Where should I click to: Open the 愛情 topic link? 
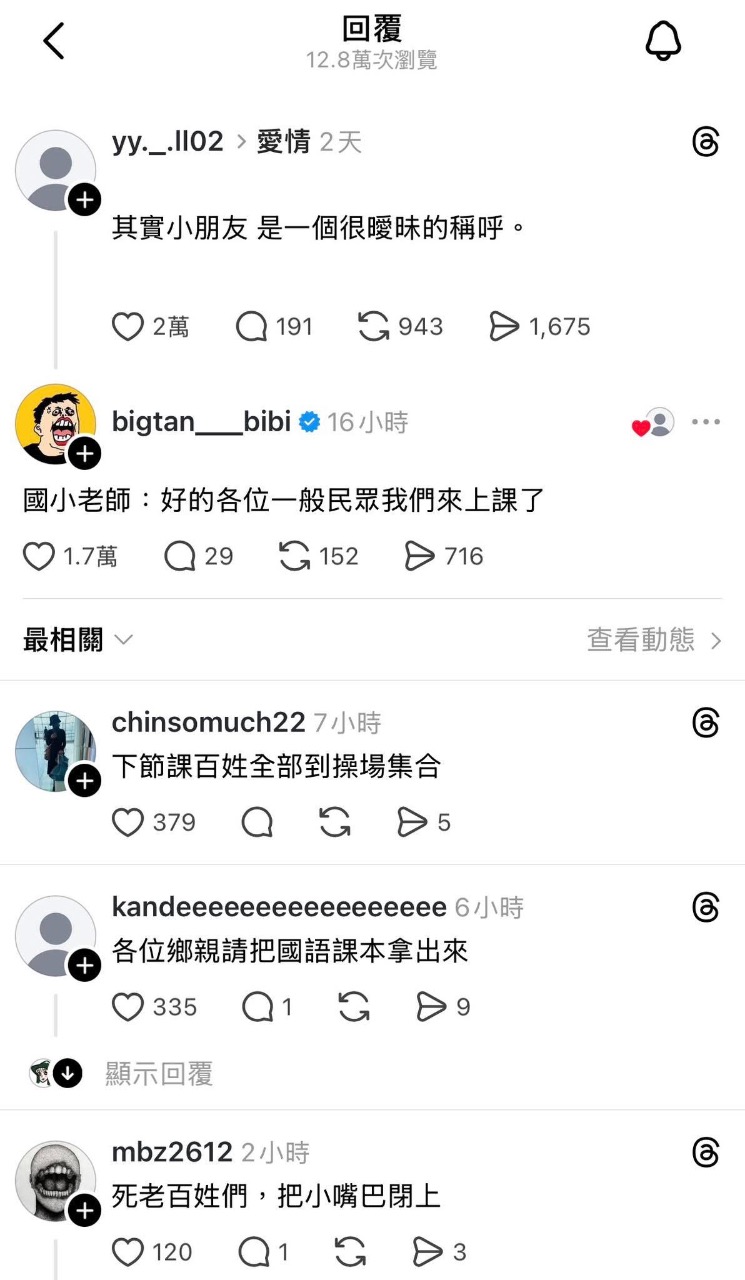point(283,142)
